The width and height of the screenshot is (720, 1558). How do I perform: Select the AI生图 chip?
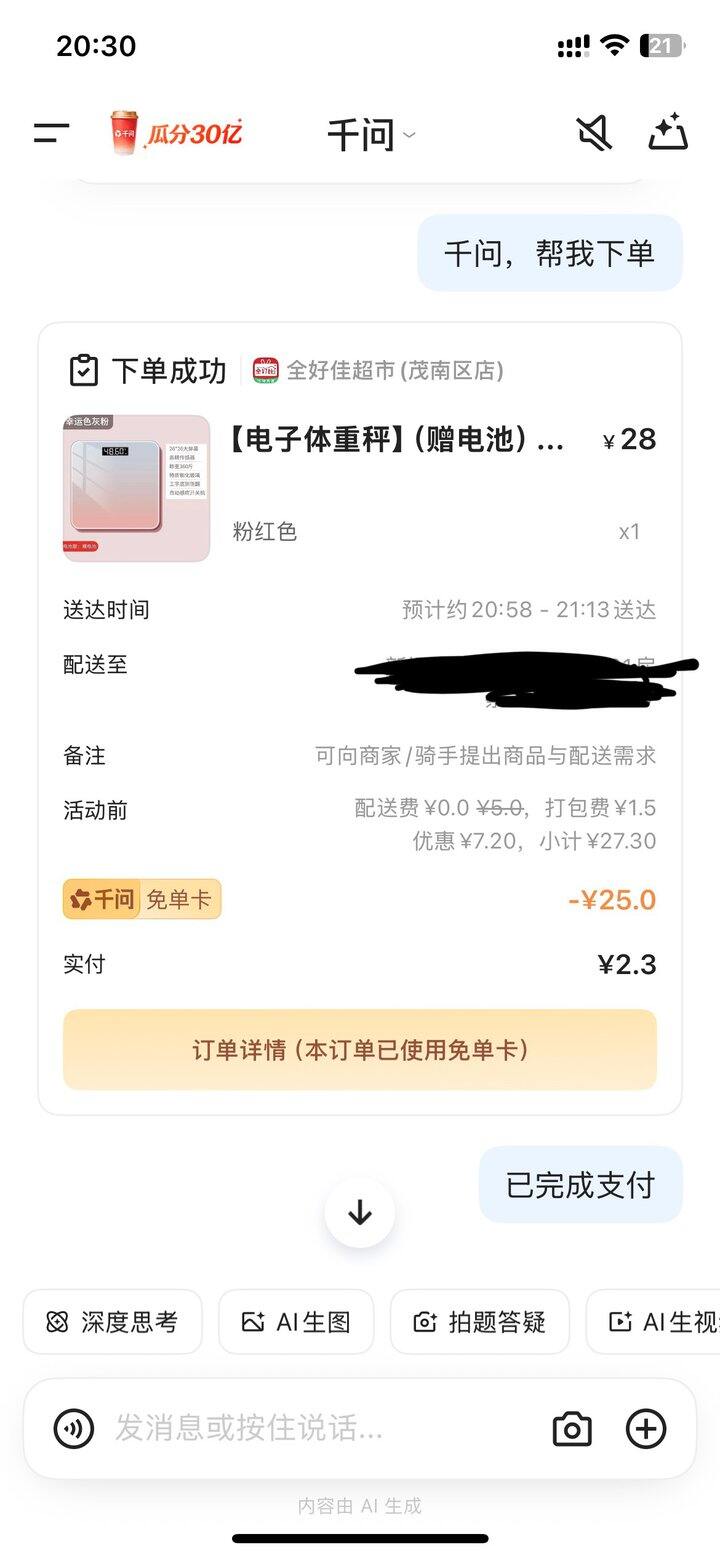[x=296, y=1322]
